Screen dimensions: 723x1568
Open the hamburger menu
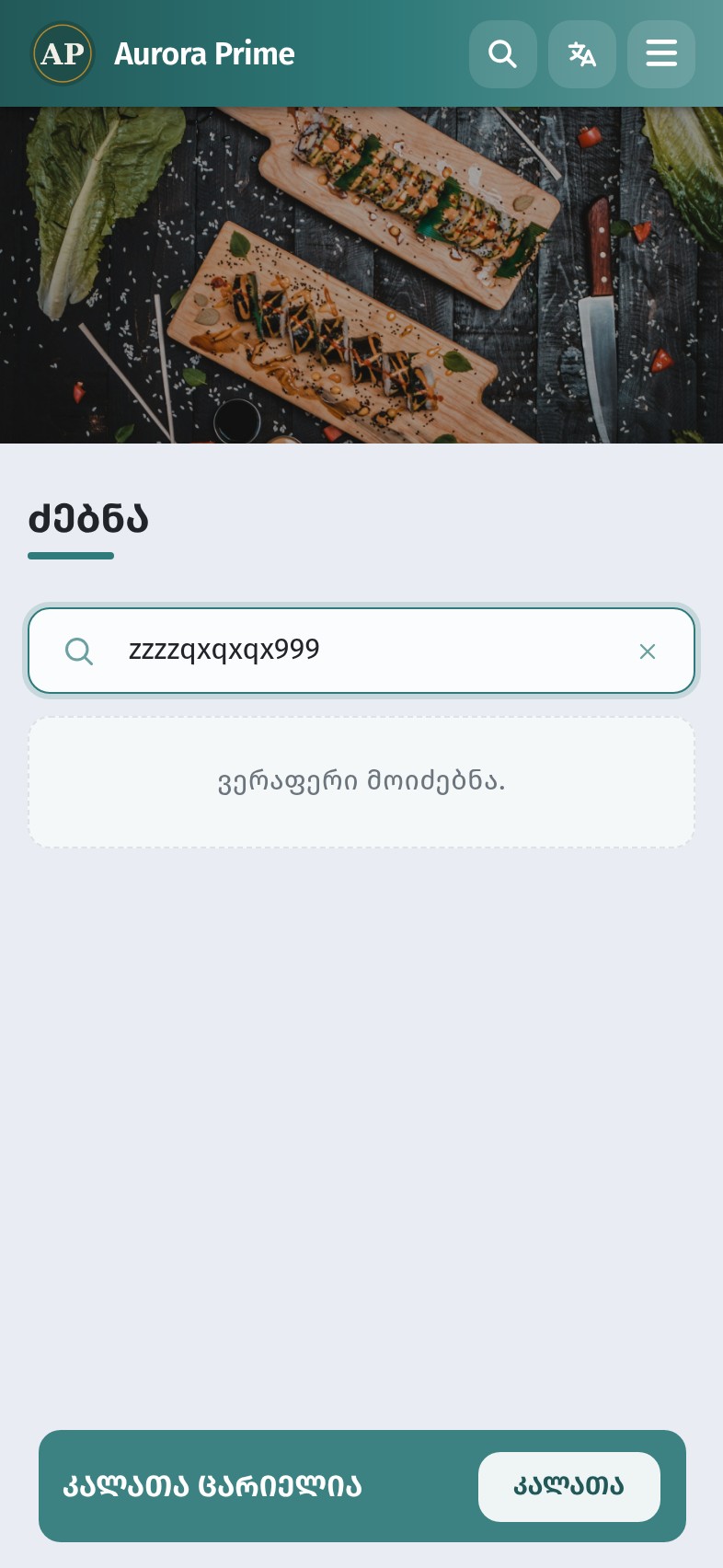(x=661, y=54)
